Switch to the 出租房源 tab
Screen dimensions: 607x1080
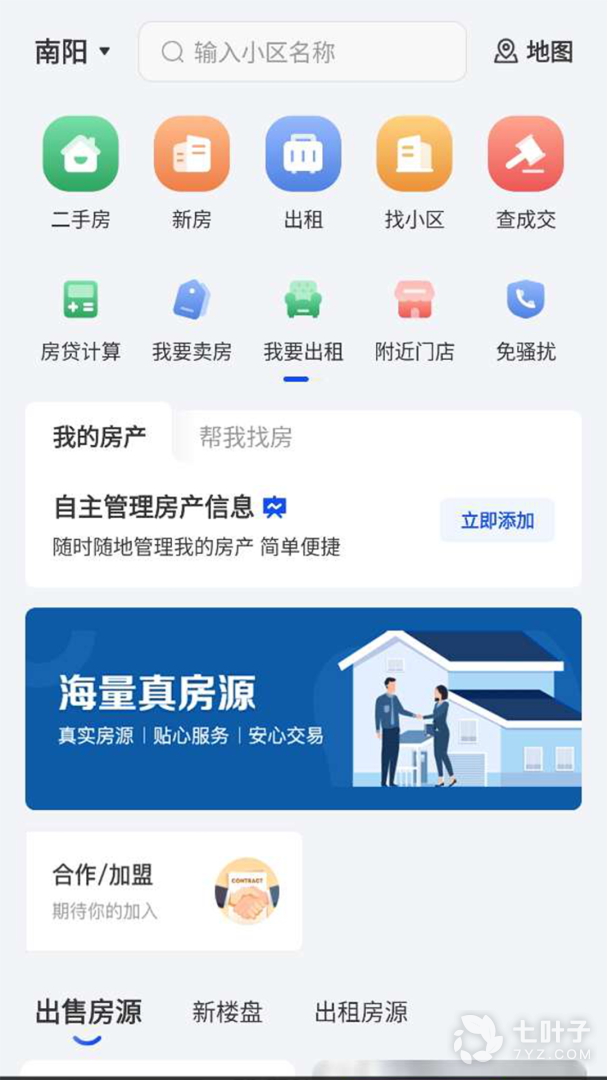point(361,1012)
